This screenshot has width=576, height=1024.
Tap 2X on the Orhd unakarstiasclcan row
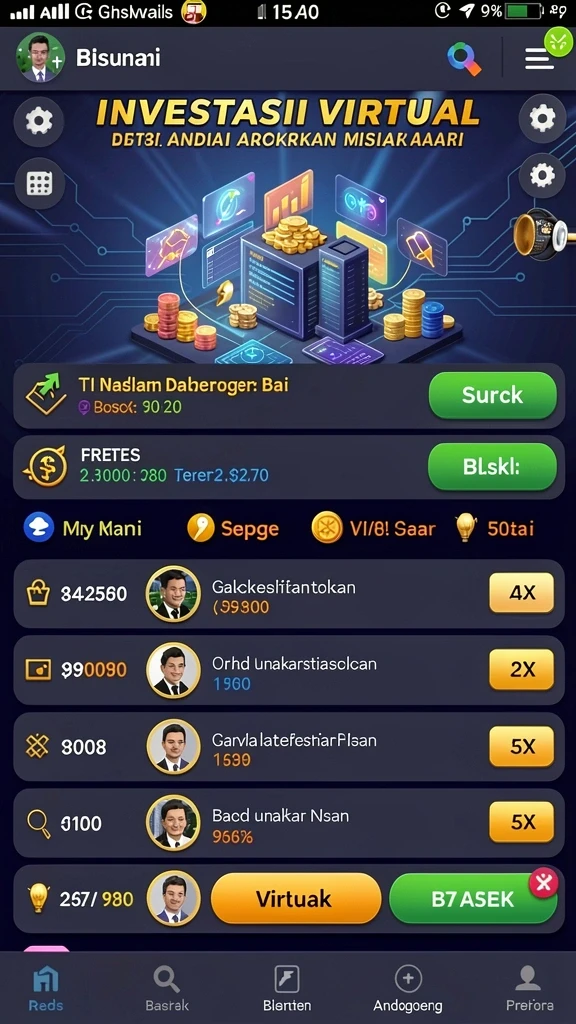(x=521, y=669)
